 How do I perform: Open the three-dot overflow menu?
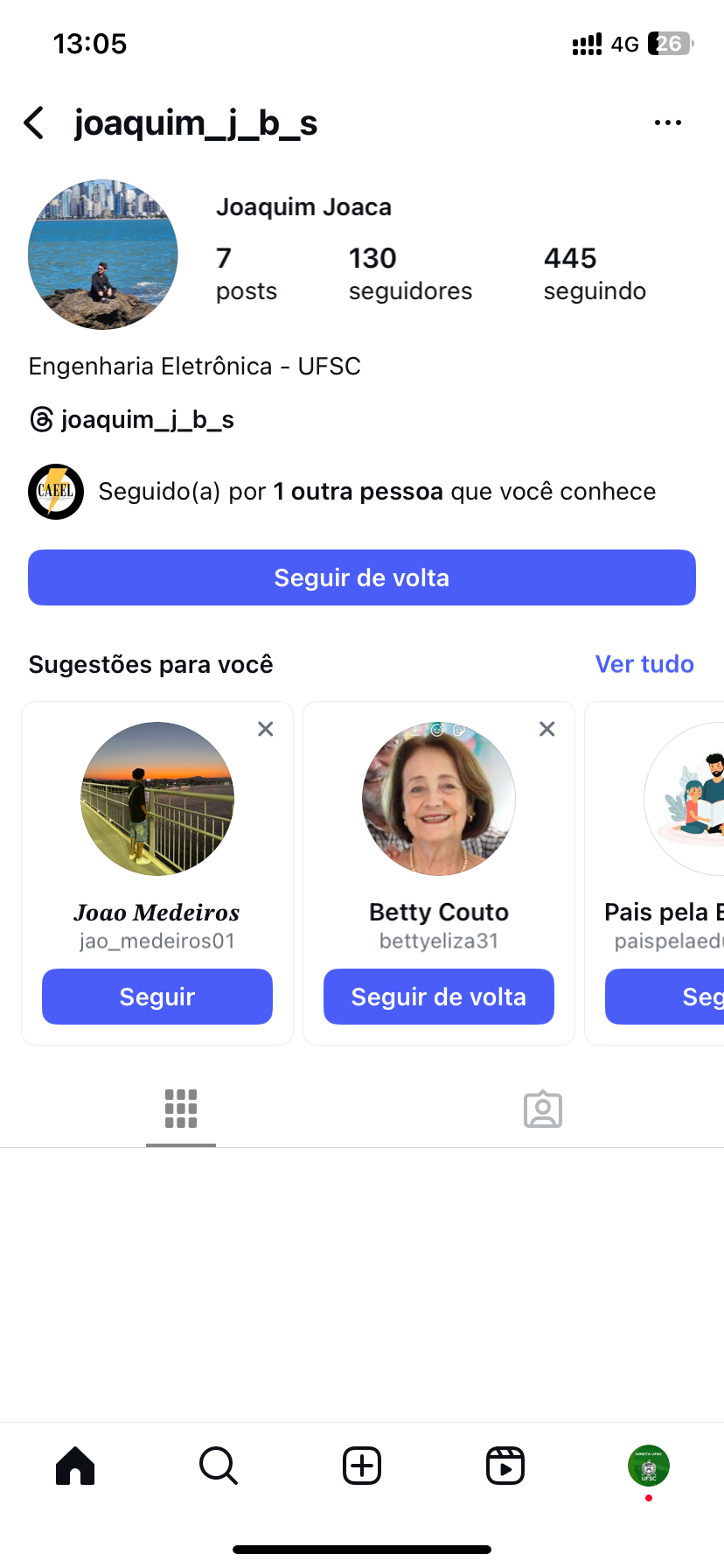coord(667,123)
